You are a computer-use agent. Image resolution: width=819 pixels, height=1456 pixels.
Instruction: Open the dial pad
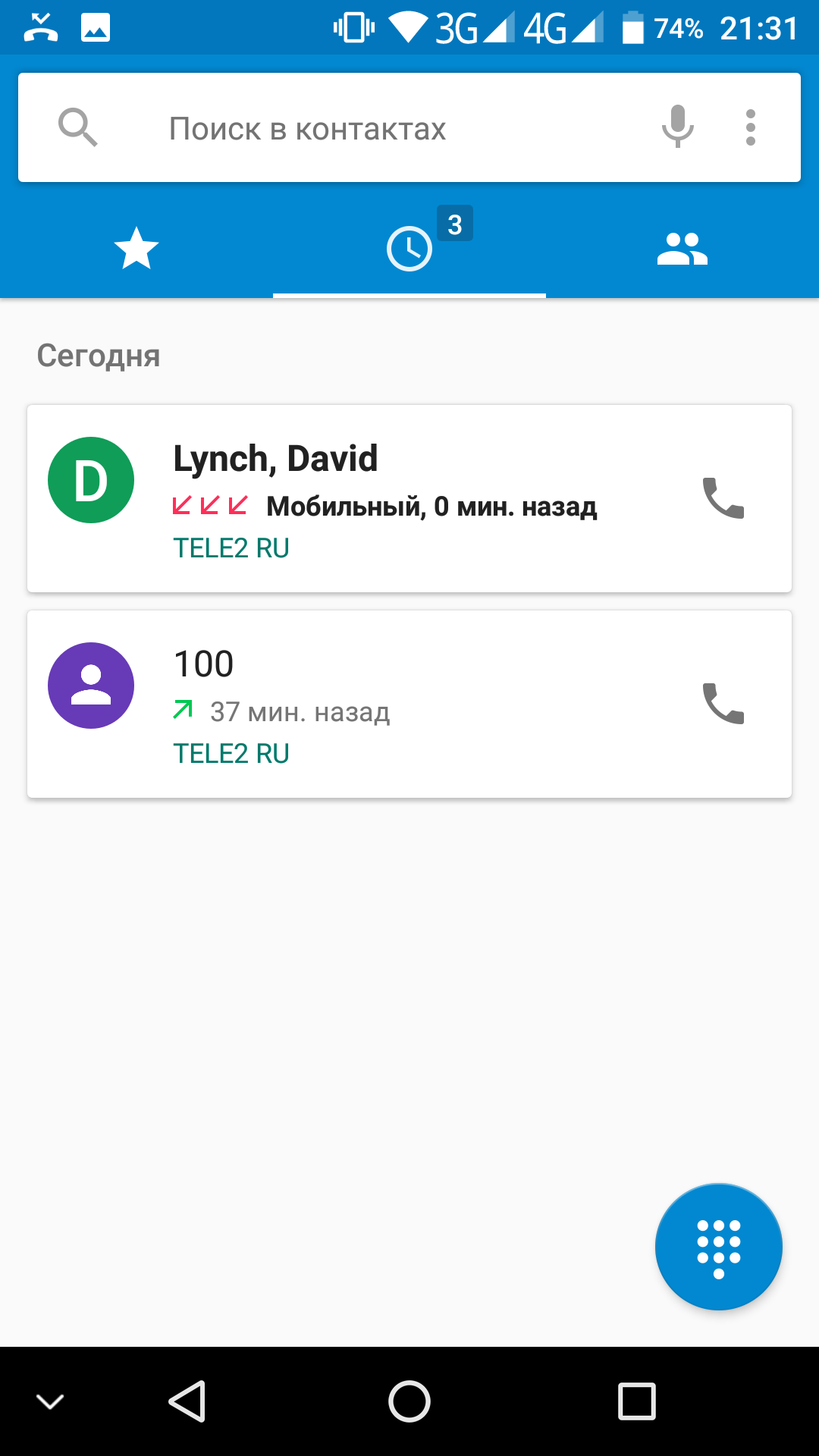[718, 1247]
